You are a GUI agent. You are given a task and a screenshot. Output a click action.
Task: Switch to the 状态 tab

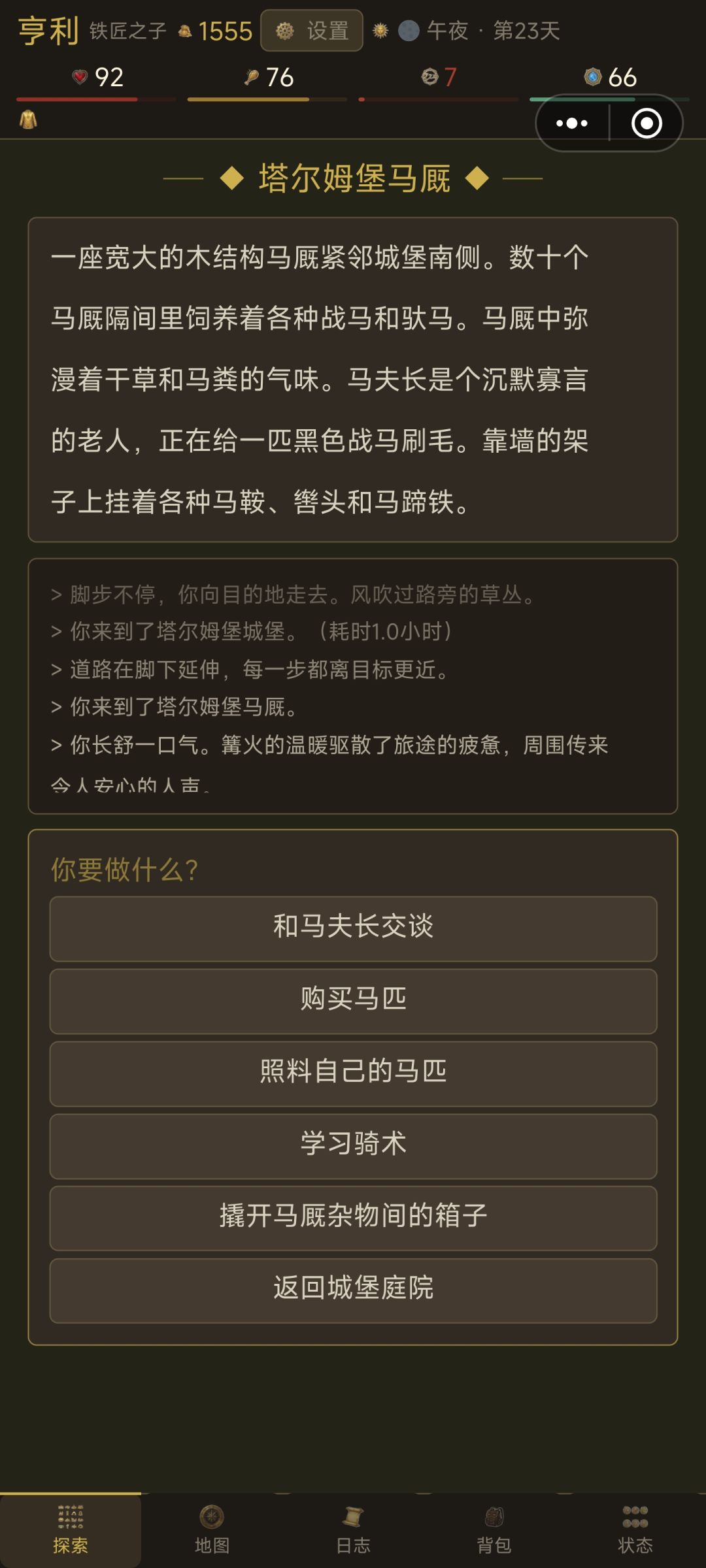635,1532
